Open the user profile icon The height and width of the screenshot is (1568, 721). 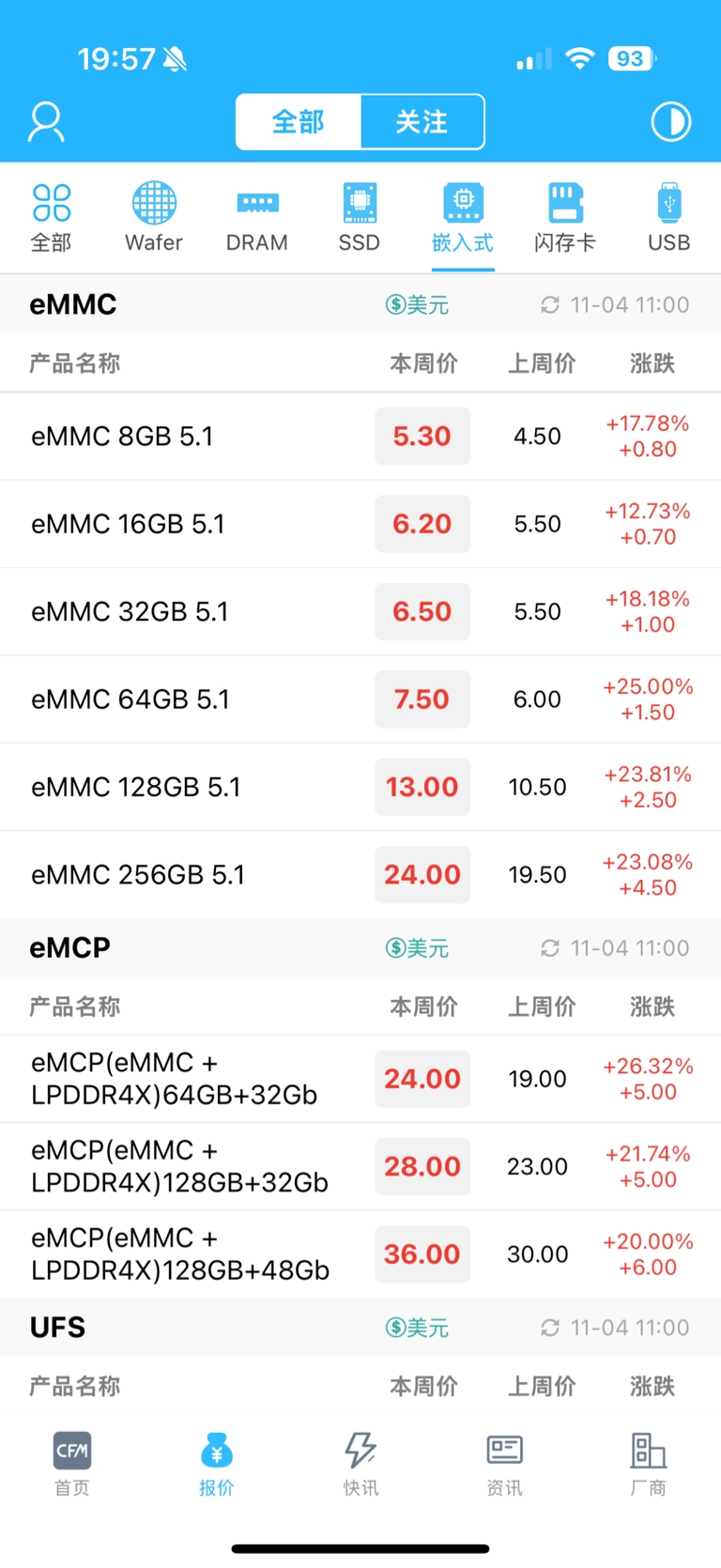(46, 122)
